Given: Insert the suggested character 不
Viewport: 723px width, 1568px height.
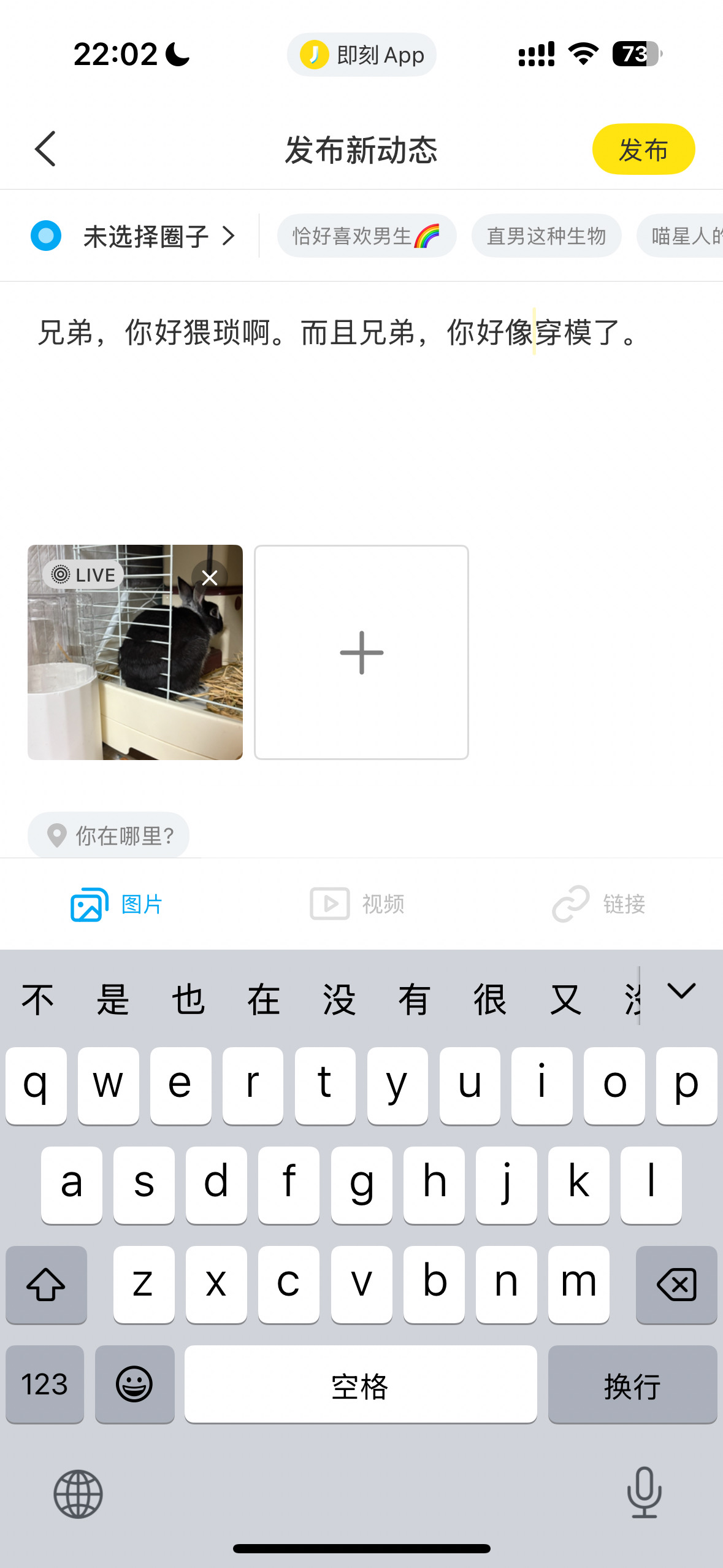Looking at the screenshot, I should click(x=37, y=1000).
